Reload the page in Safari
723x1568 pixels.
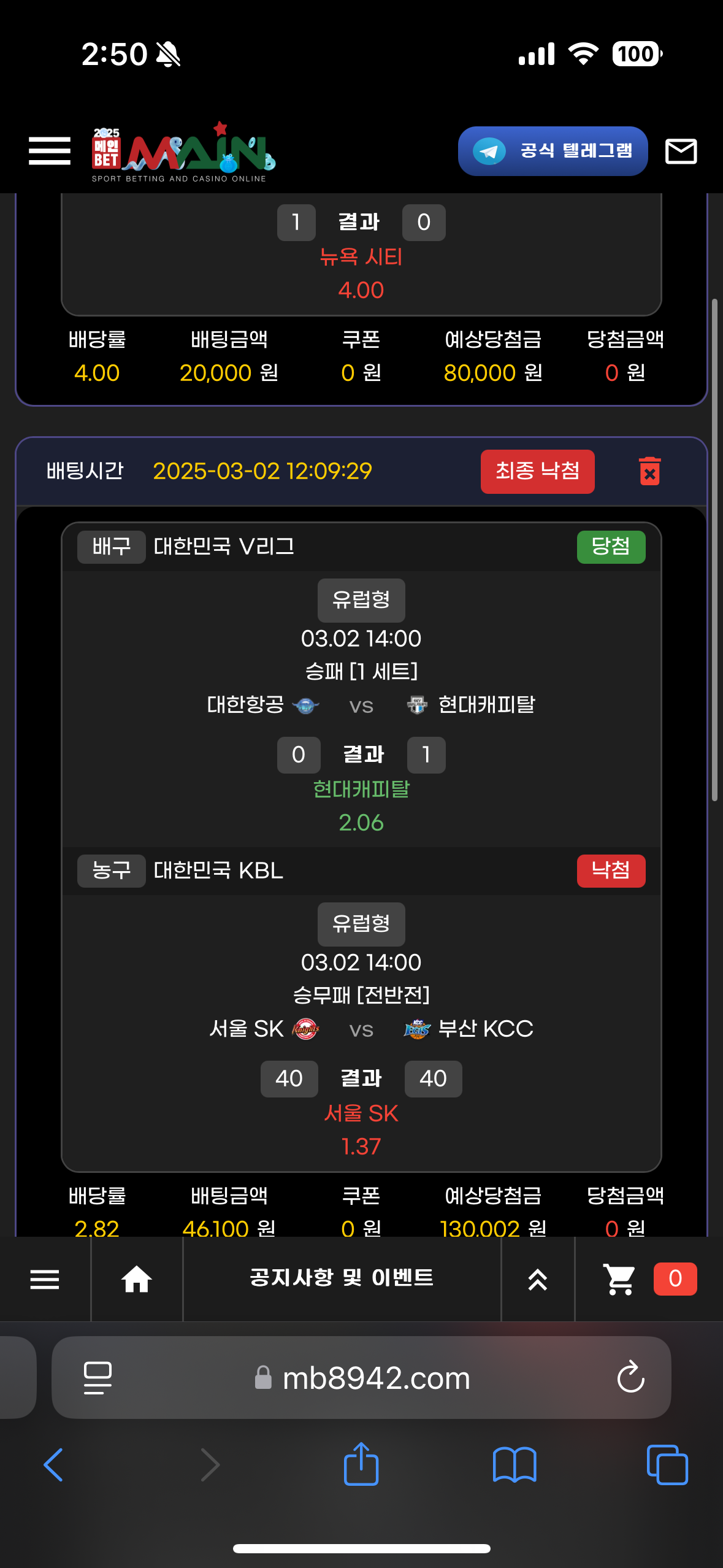tap(630, 1377)
